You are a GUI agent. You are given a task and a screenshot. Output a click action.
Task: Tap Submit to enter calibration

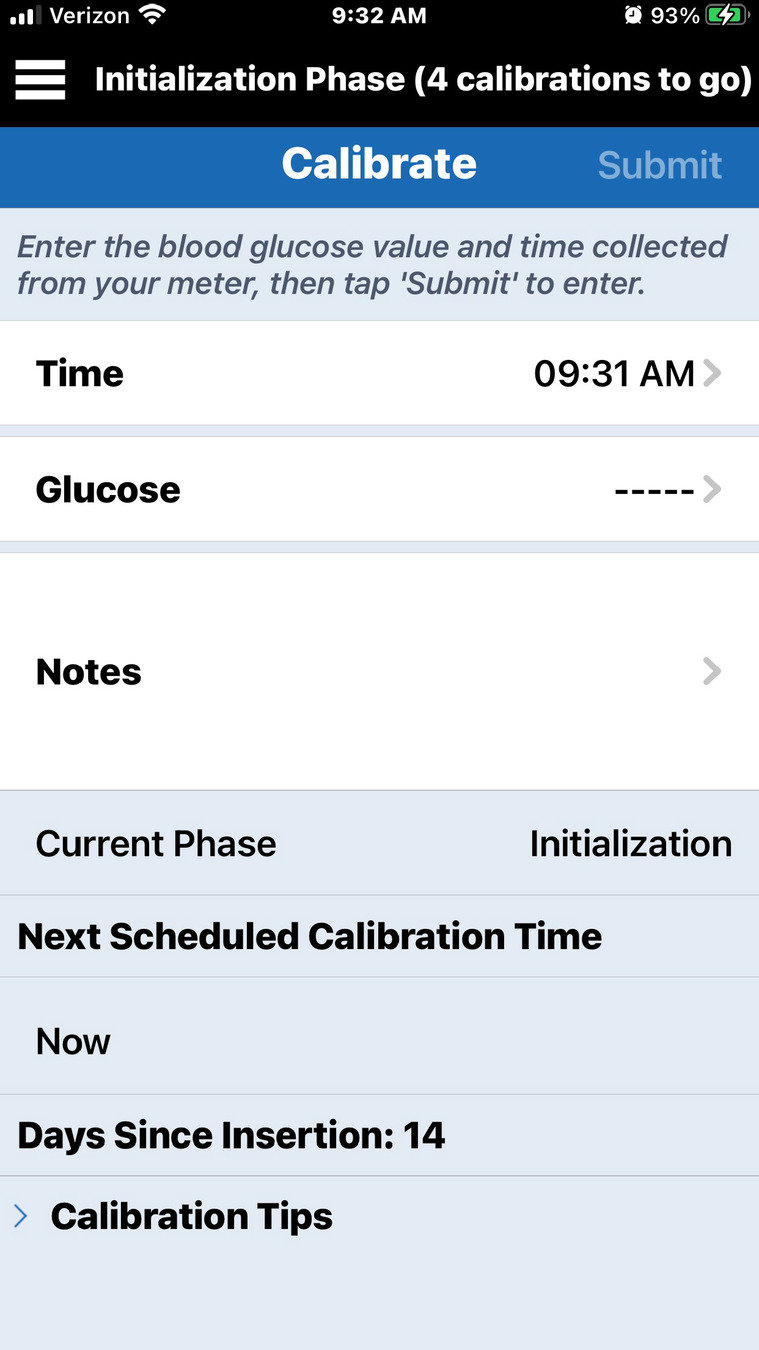point(659,165)
